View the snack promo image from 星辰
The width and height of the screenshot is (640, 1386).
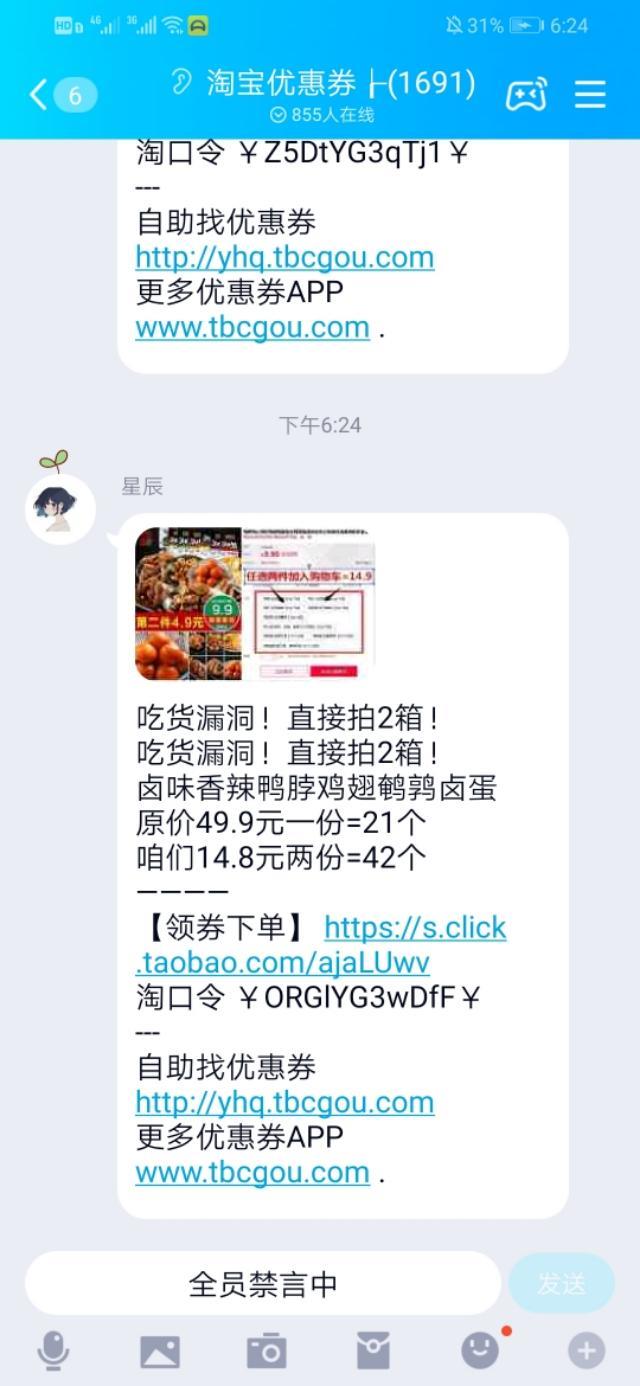(255, 604)
